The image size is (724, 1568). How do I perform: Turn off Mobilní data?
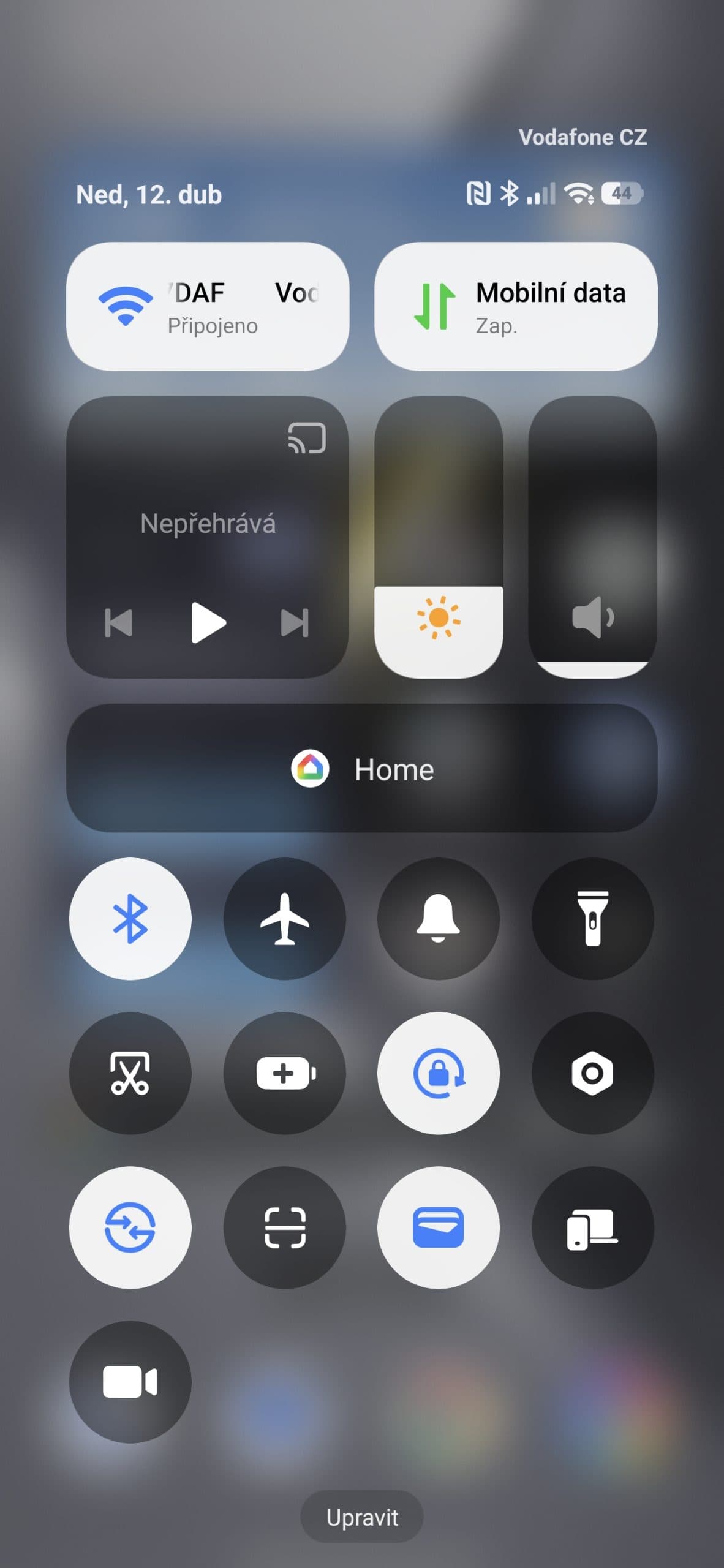516,306
